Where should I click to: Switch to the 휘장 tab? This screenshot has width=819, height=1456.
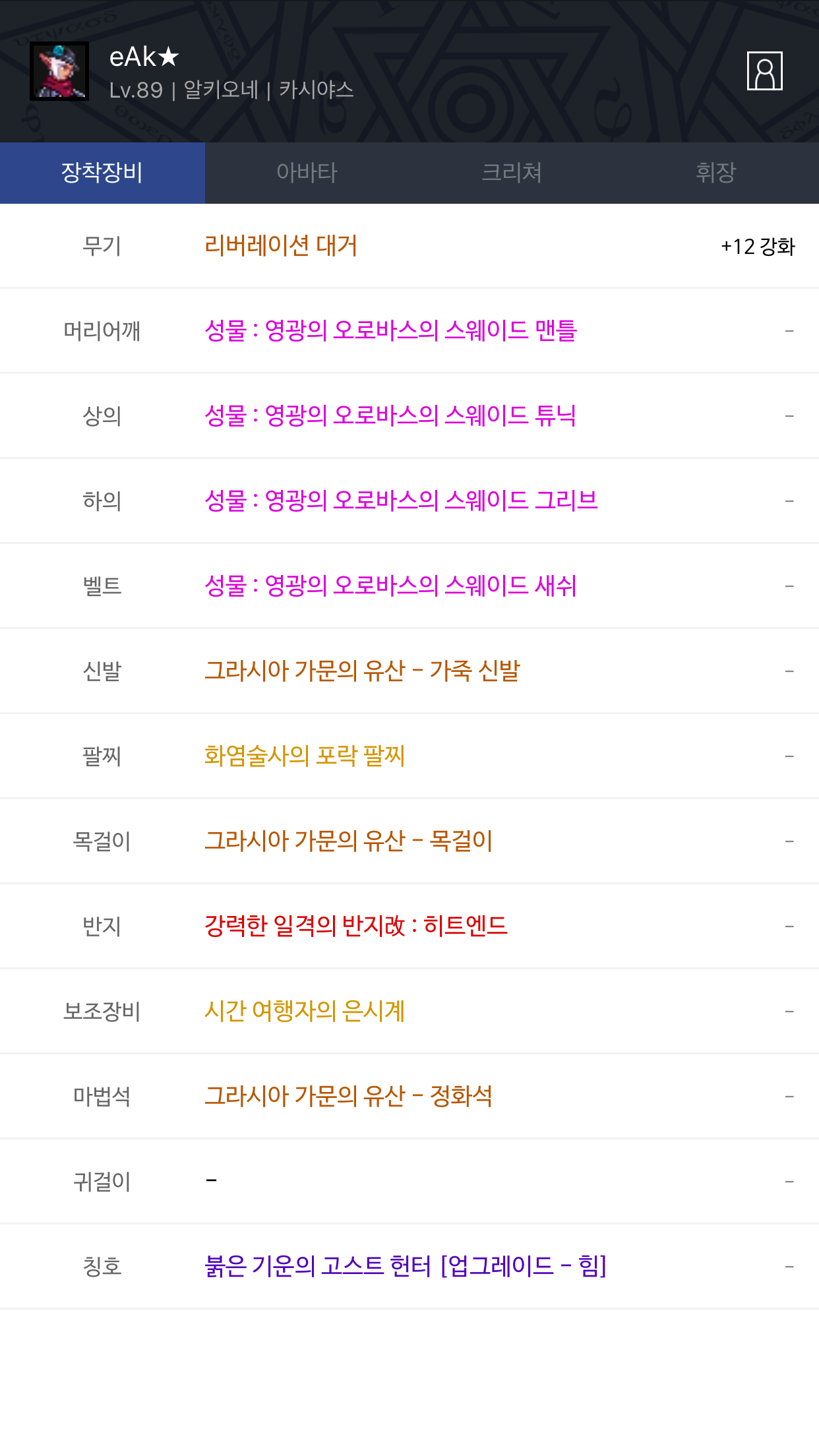click(x=716, y=173)
